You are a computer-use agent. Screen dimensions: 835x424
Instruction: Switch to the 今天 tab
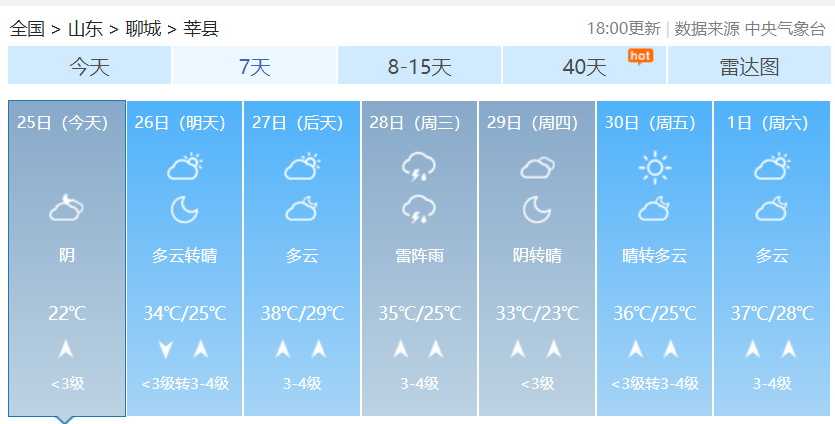(89, 67)
